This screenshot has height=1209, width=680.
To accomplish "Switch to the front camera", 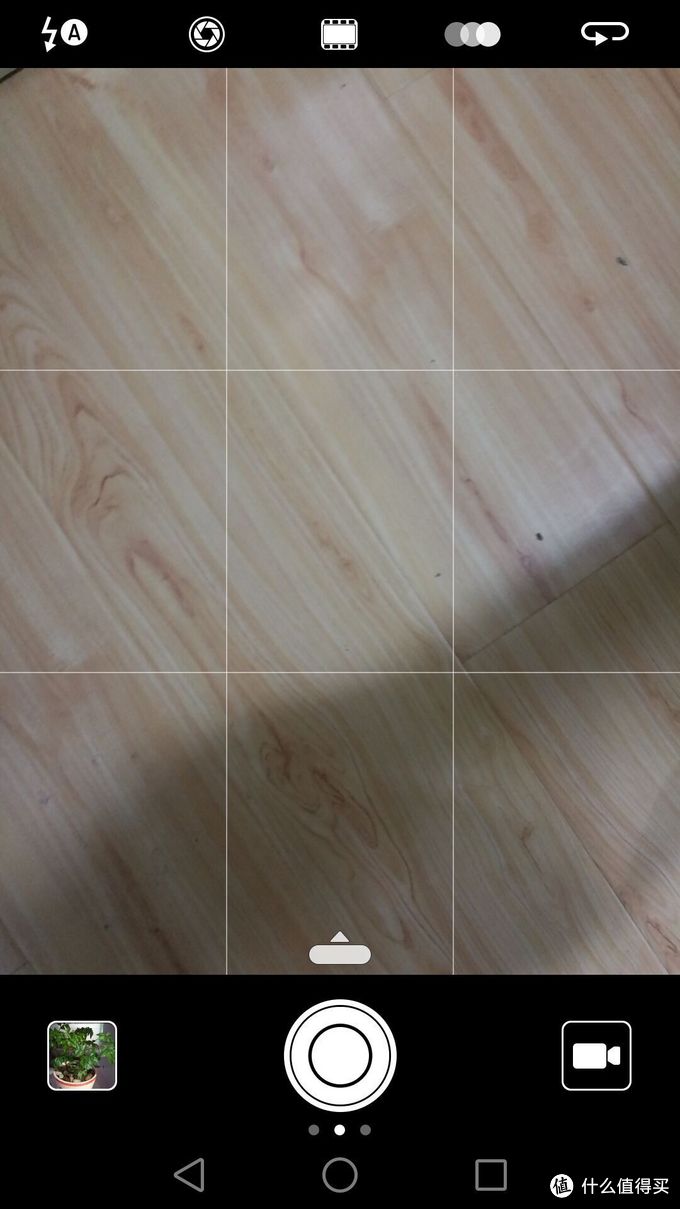I will click(x=604, y=34).
